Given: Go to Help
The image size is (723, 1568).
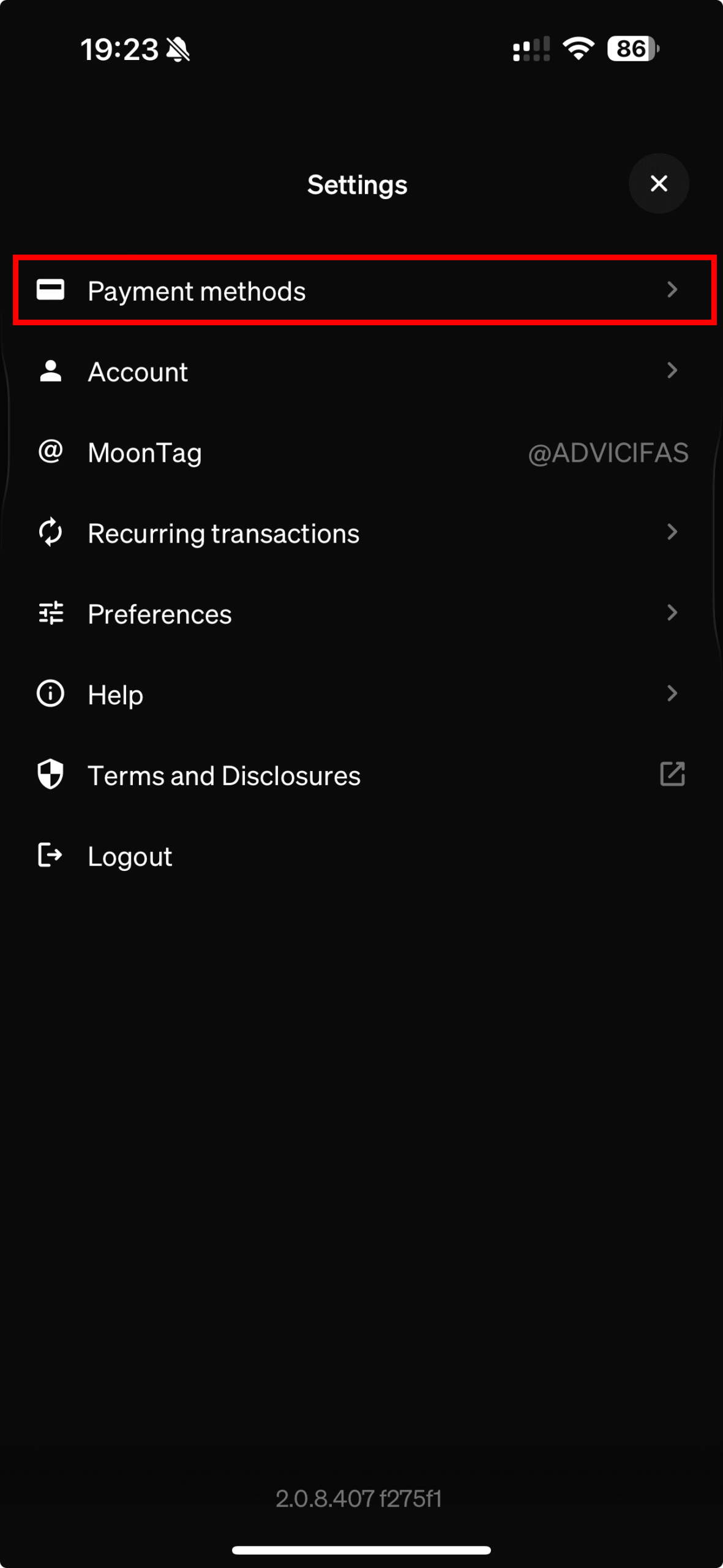Looking at the screenshot, I should tap(361, 695).
